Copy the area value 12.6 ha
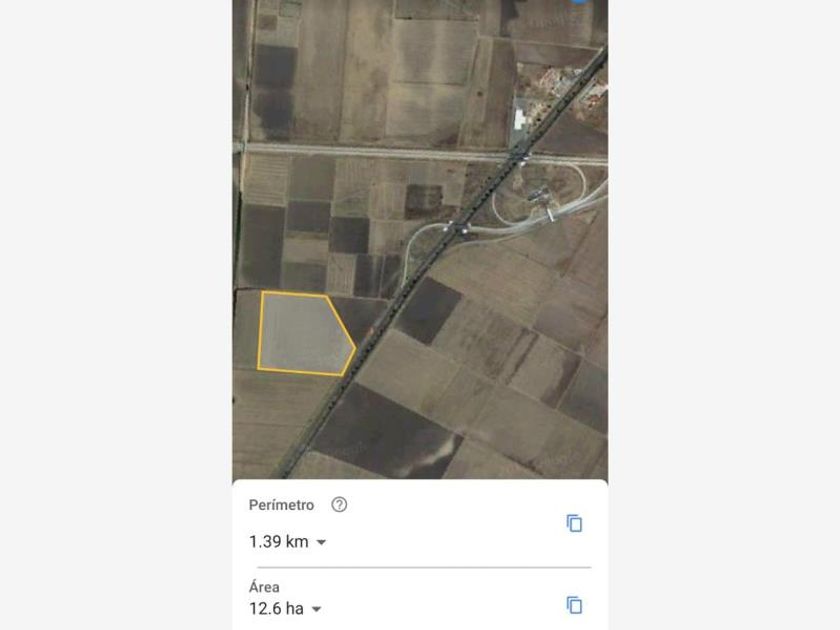This screenshot has height=630, width=840. (x=574, y=605)
